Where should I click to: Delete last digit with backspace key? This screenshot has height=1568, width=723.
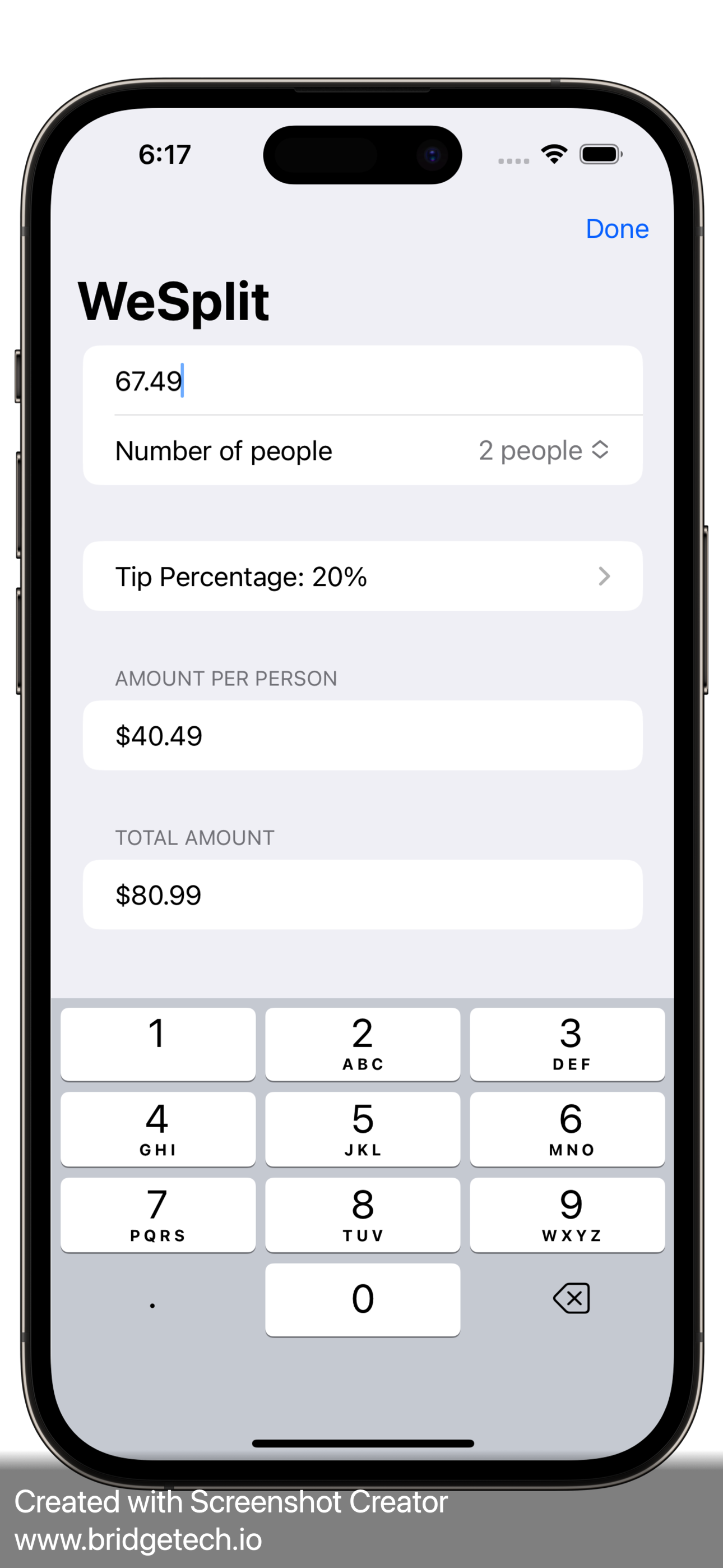tap(571, 1298)
